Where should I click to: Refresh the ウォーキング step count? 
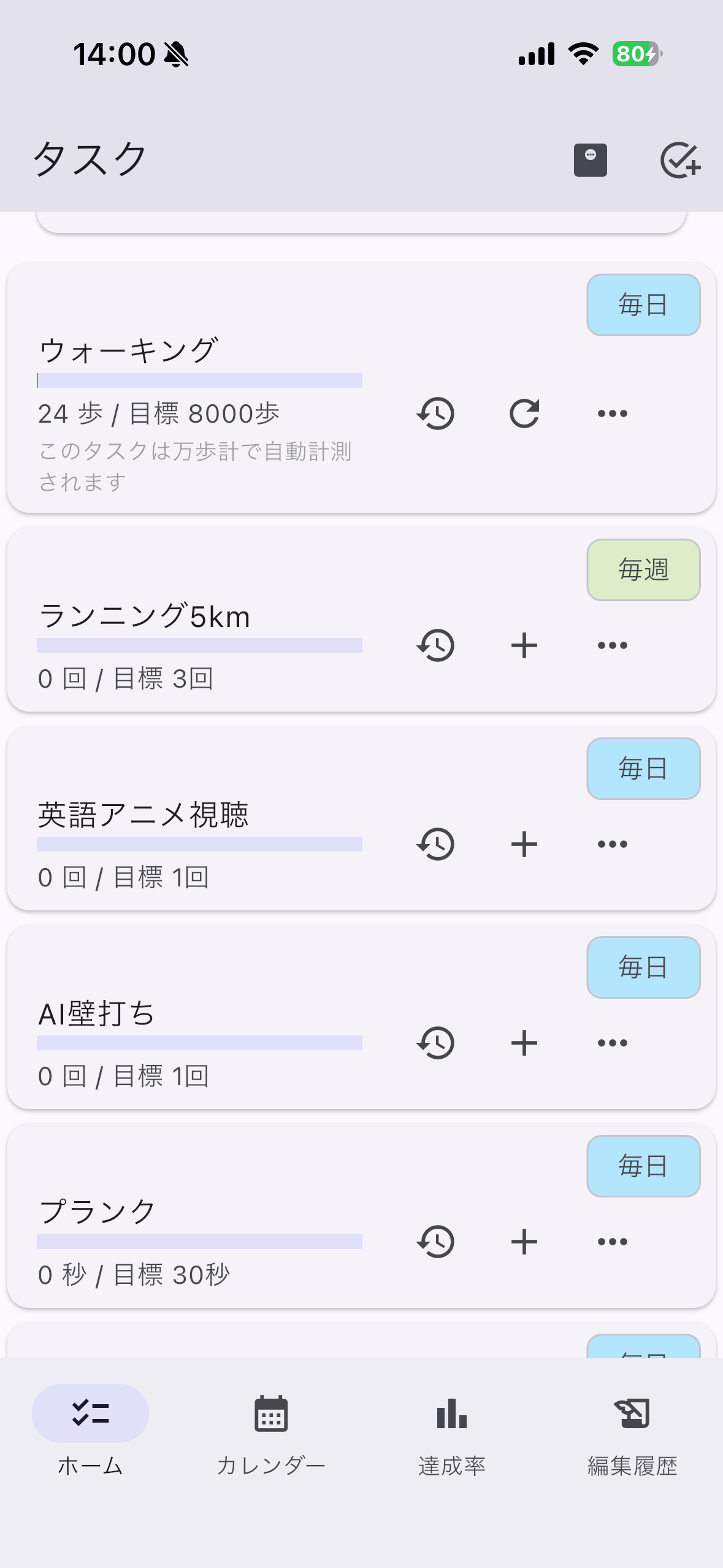(x=524, y=413)
